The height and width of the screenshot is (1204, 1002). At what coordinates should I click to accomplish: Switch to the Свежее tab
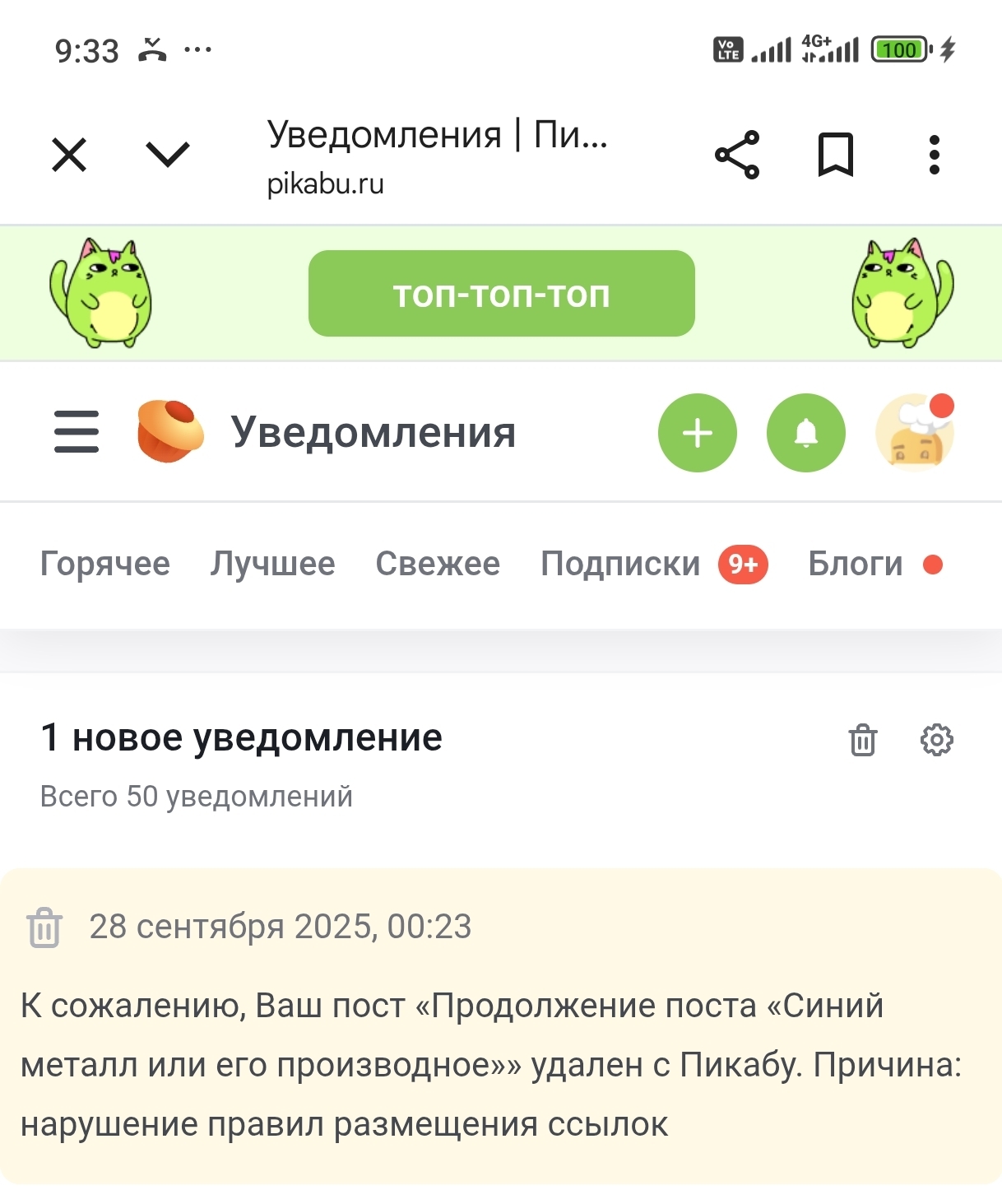click(x=438, y=565)
